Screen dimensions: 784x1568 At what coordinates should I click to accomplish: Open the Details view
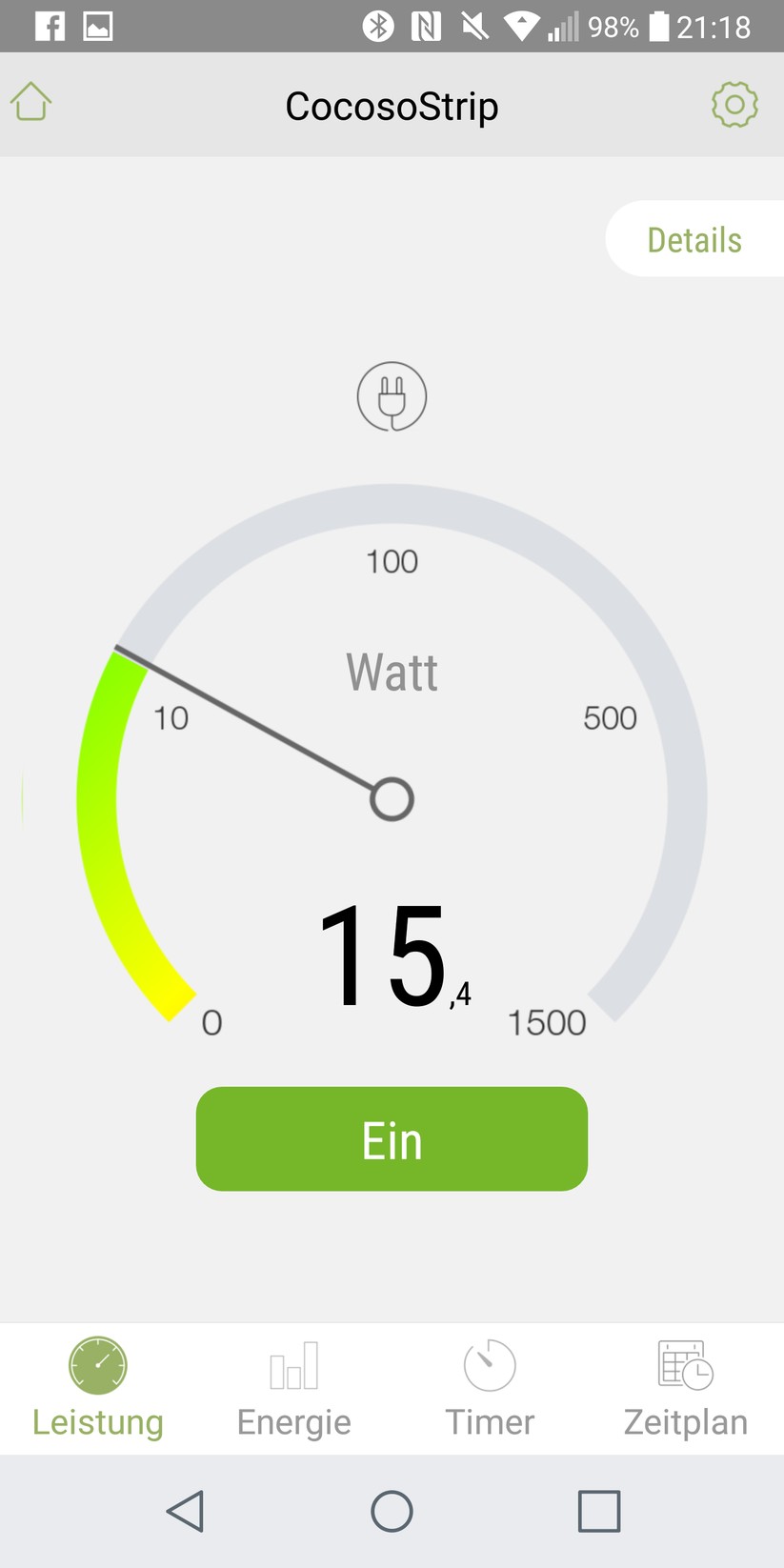click(x=694, y=239)
